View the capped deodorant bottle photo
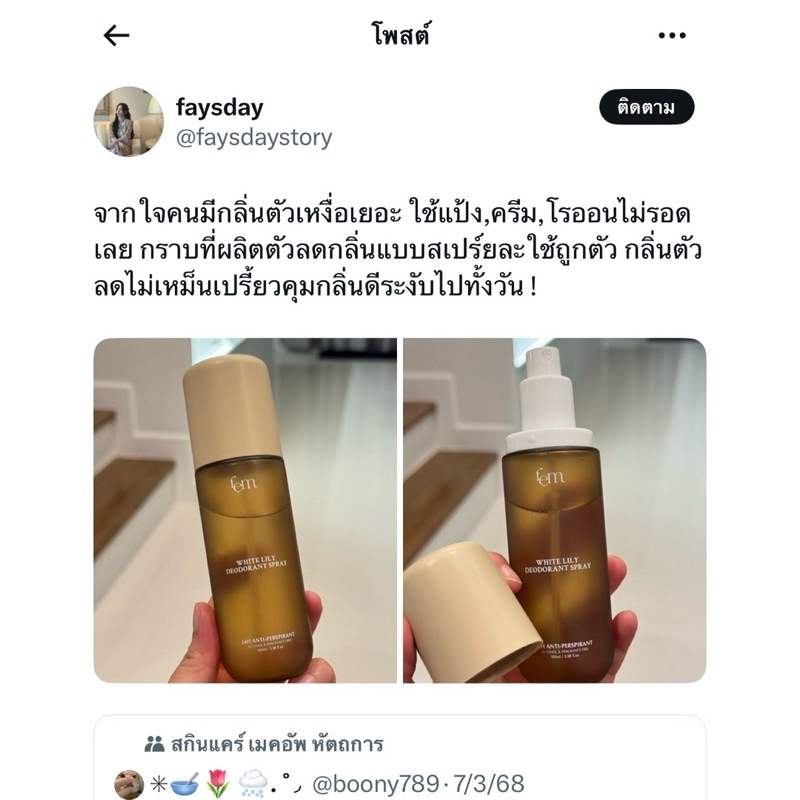 [245, 510]
